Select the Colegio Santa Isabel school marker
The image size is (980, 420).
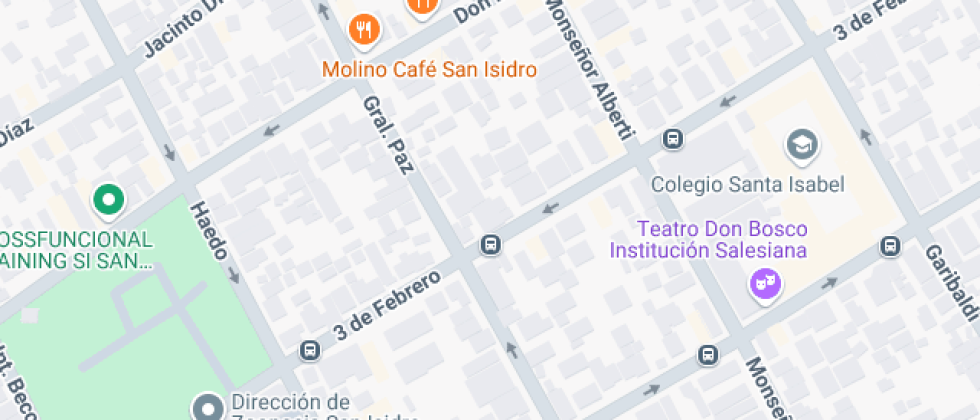tap(802, 146)
